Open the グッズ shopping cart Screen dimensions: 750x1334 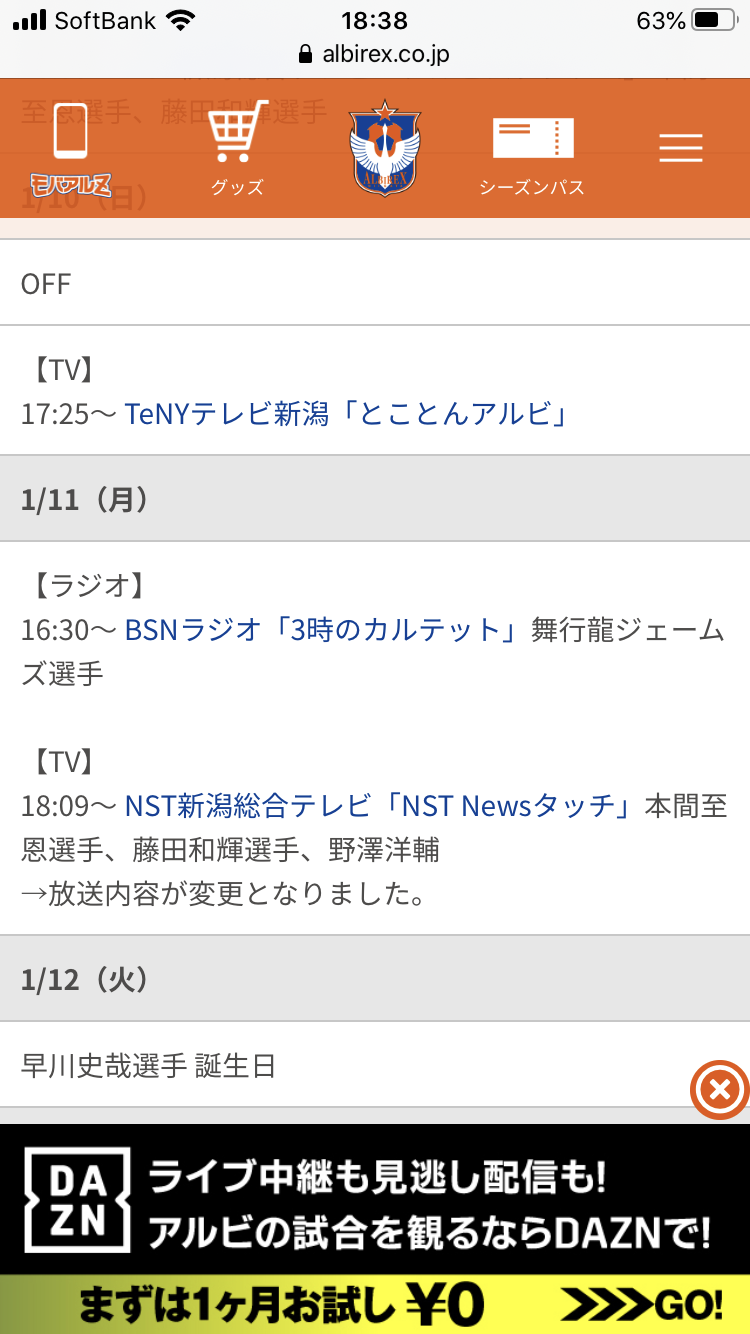tap(237, 147)
